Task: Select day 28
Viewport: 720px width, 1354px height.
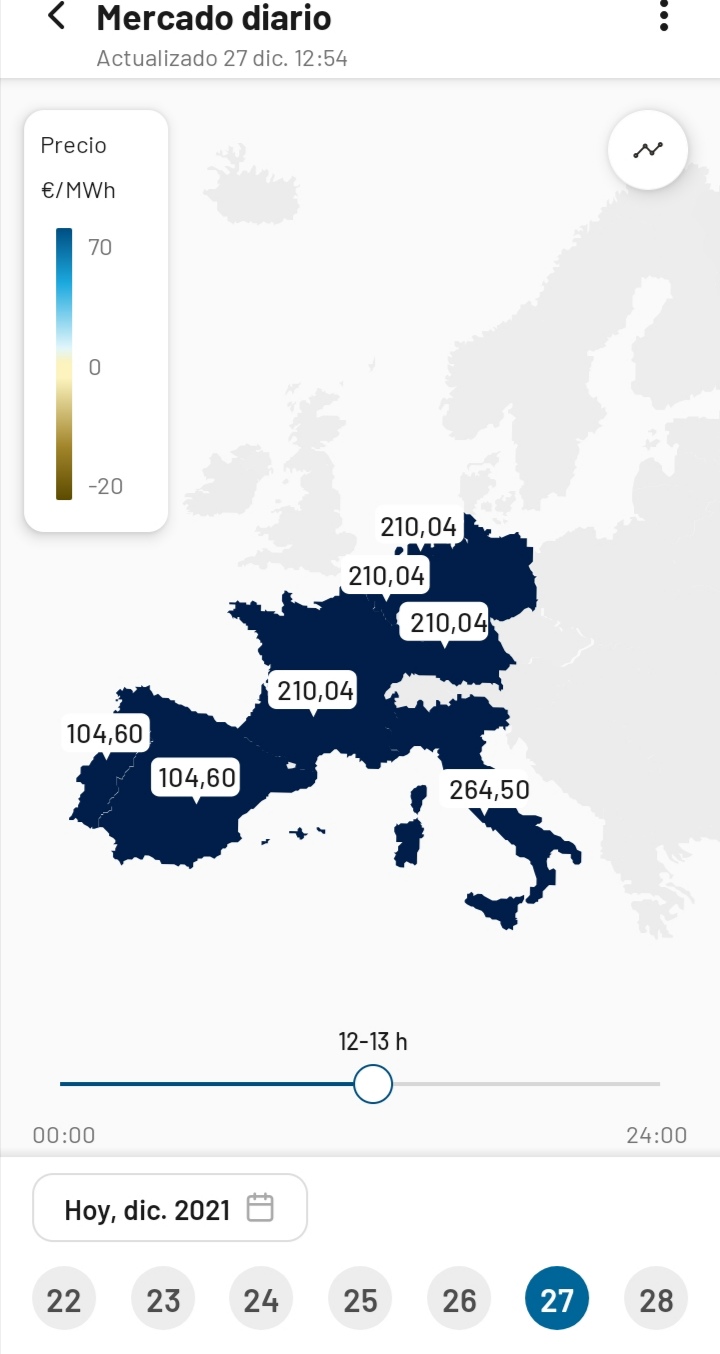Action: pos(656,1300)
